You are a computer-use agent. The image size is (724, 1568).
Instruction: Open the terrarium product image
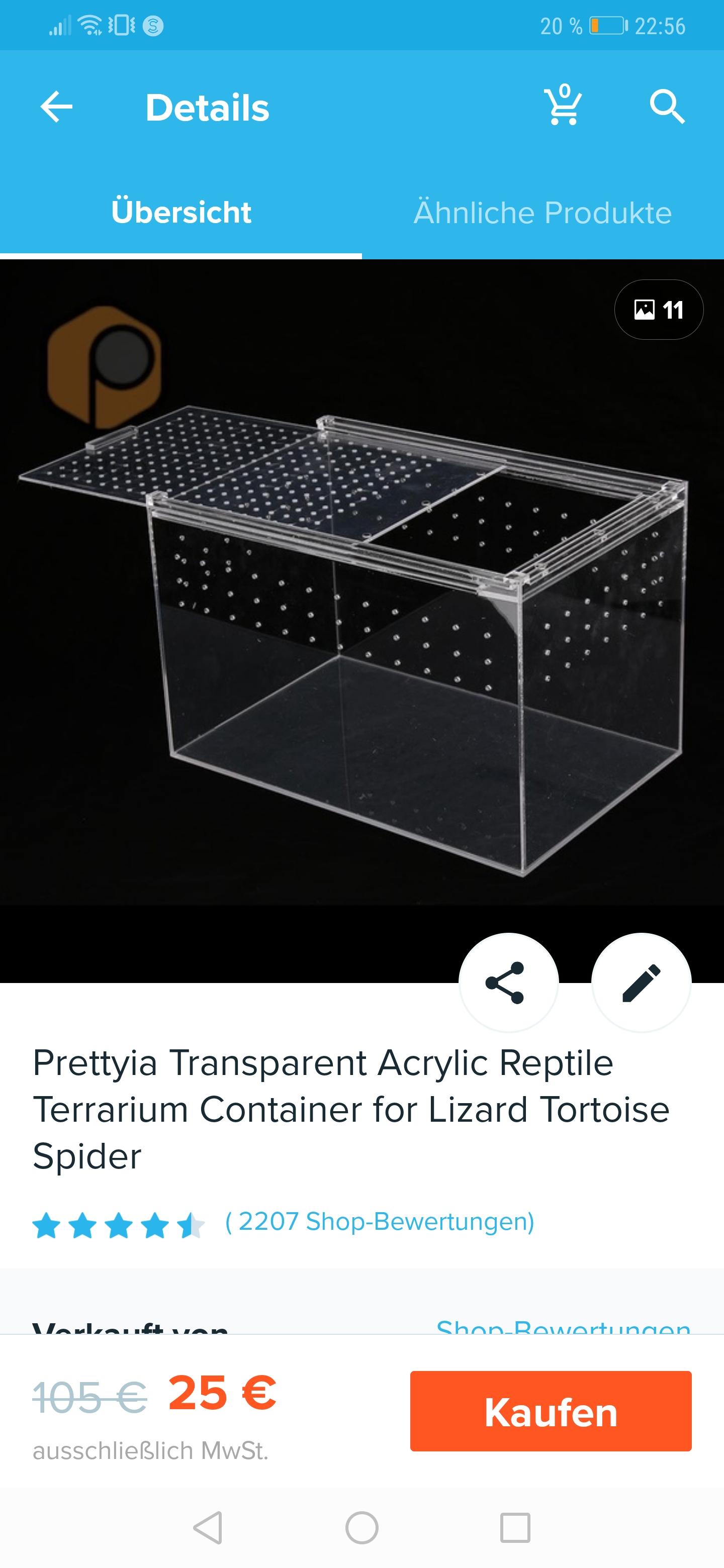tap(361, 621)
